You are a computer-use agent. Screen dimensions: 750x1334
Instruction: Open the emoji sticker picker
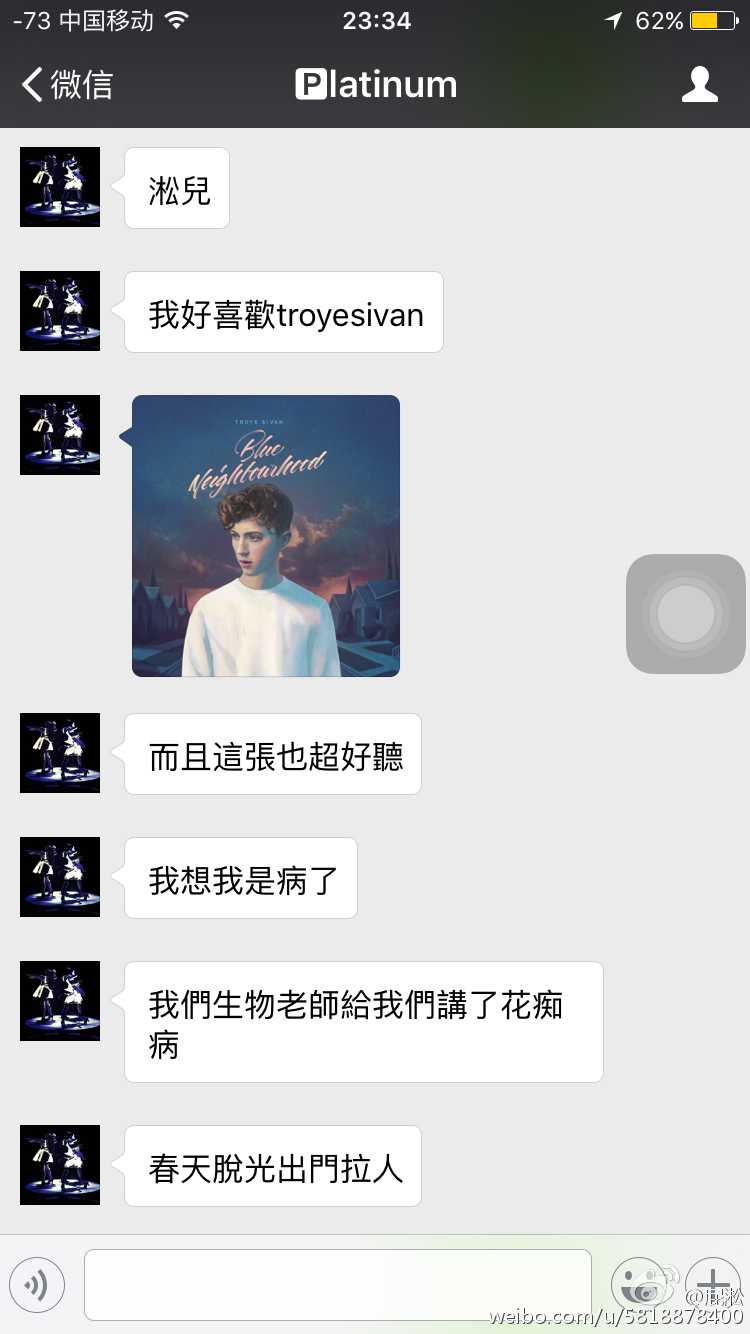coord(639,1284)
